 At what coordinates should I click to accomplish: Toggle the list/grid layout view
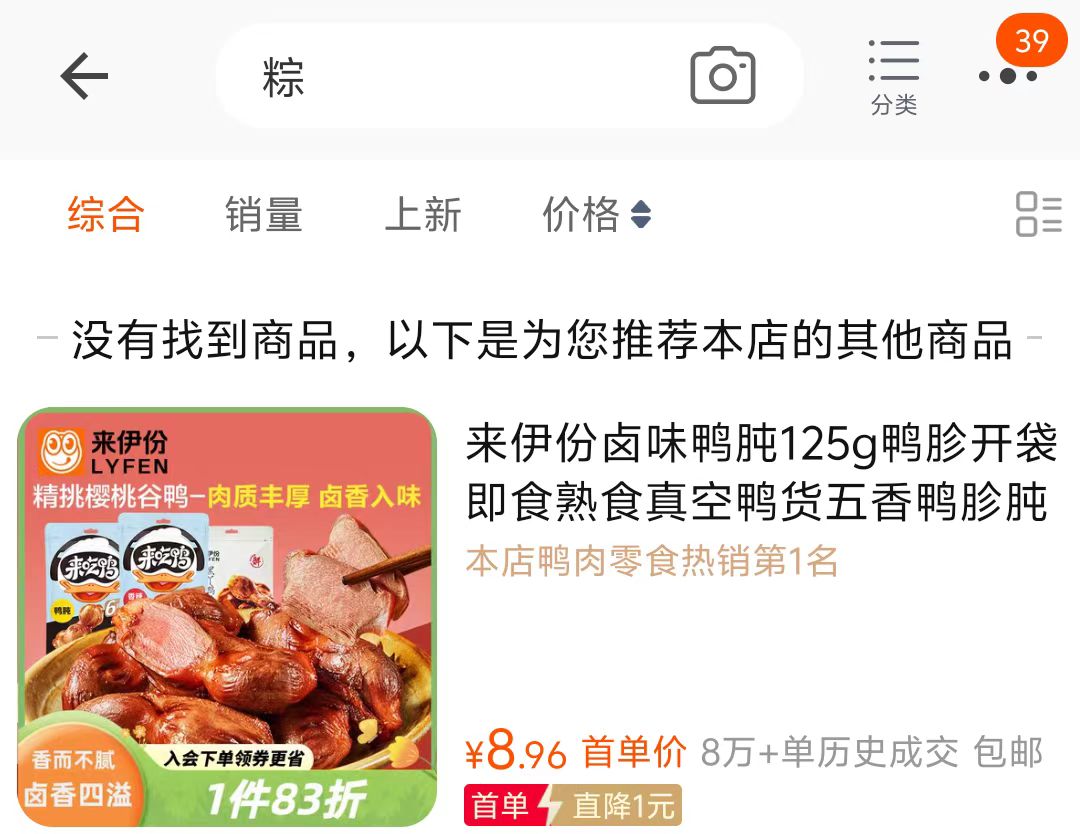pos(1038,214)
